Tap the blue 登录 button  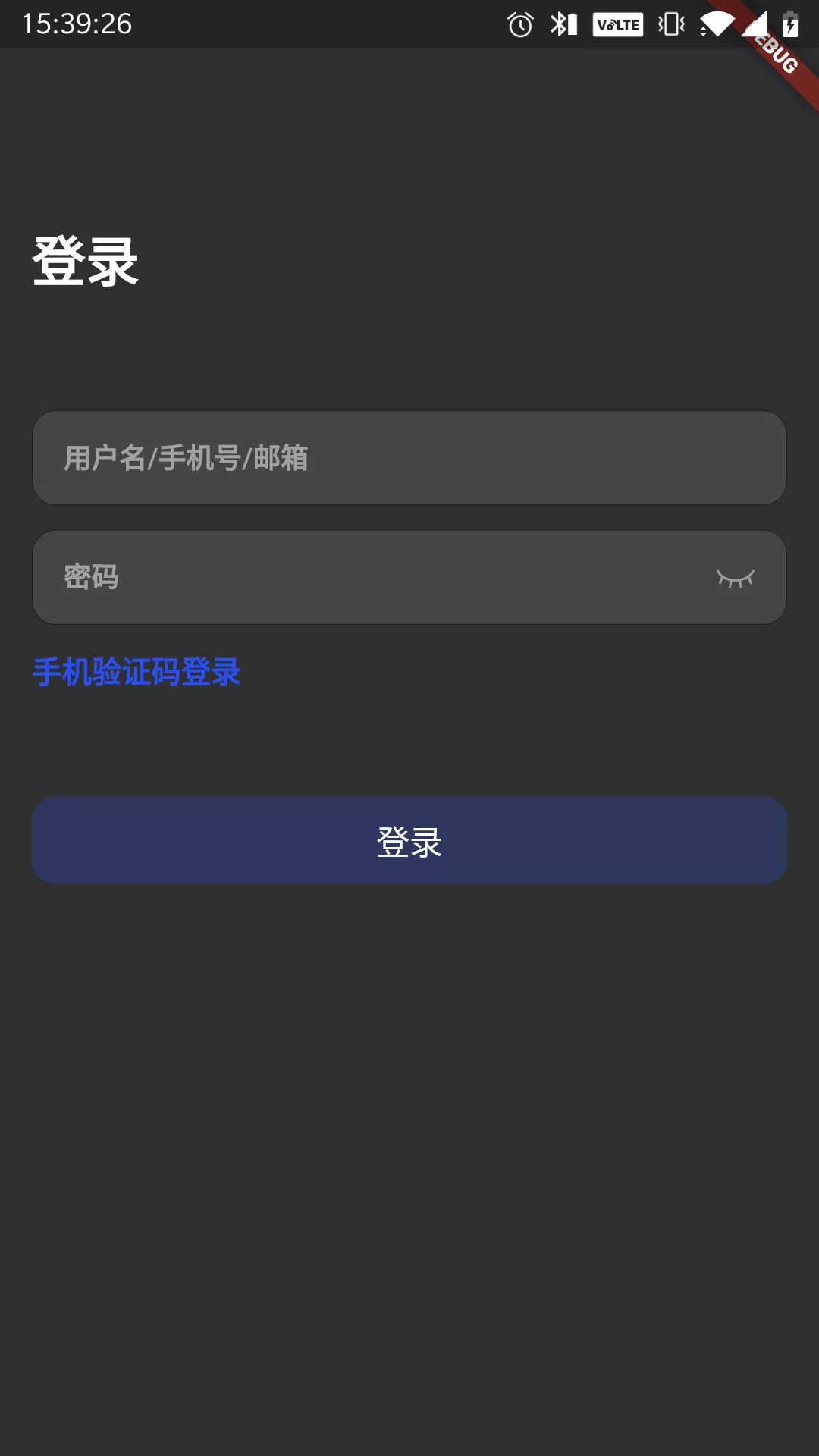[409, 840]
